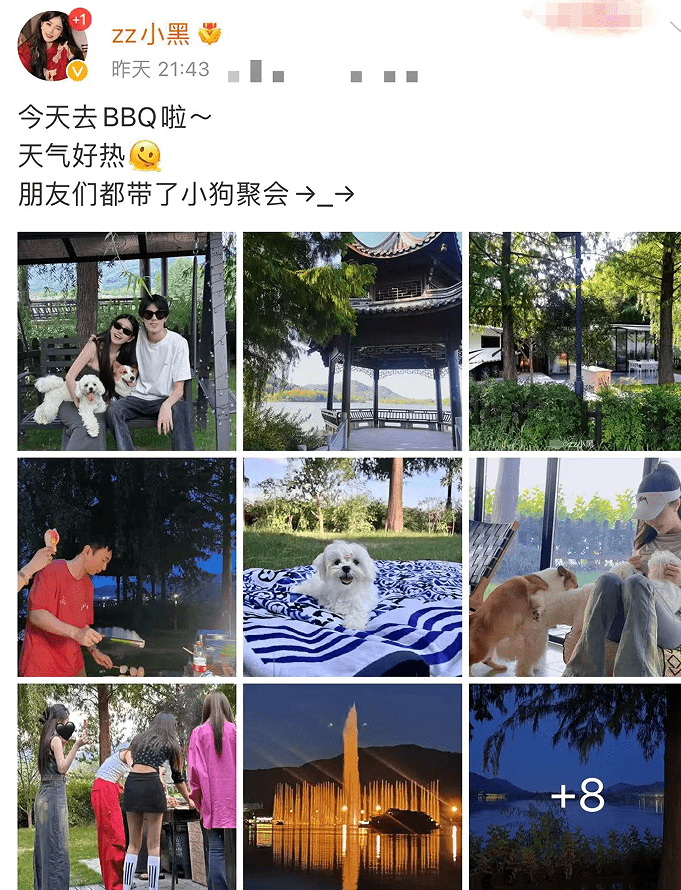The image size is (681, 890).
Task: Open the lakeside pavilion photo
Action: coord(352,341)
